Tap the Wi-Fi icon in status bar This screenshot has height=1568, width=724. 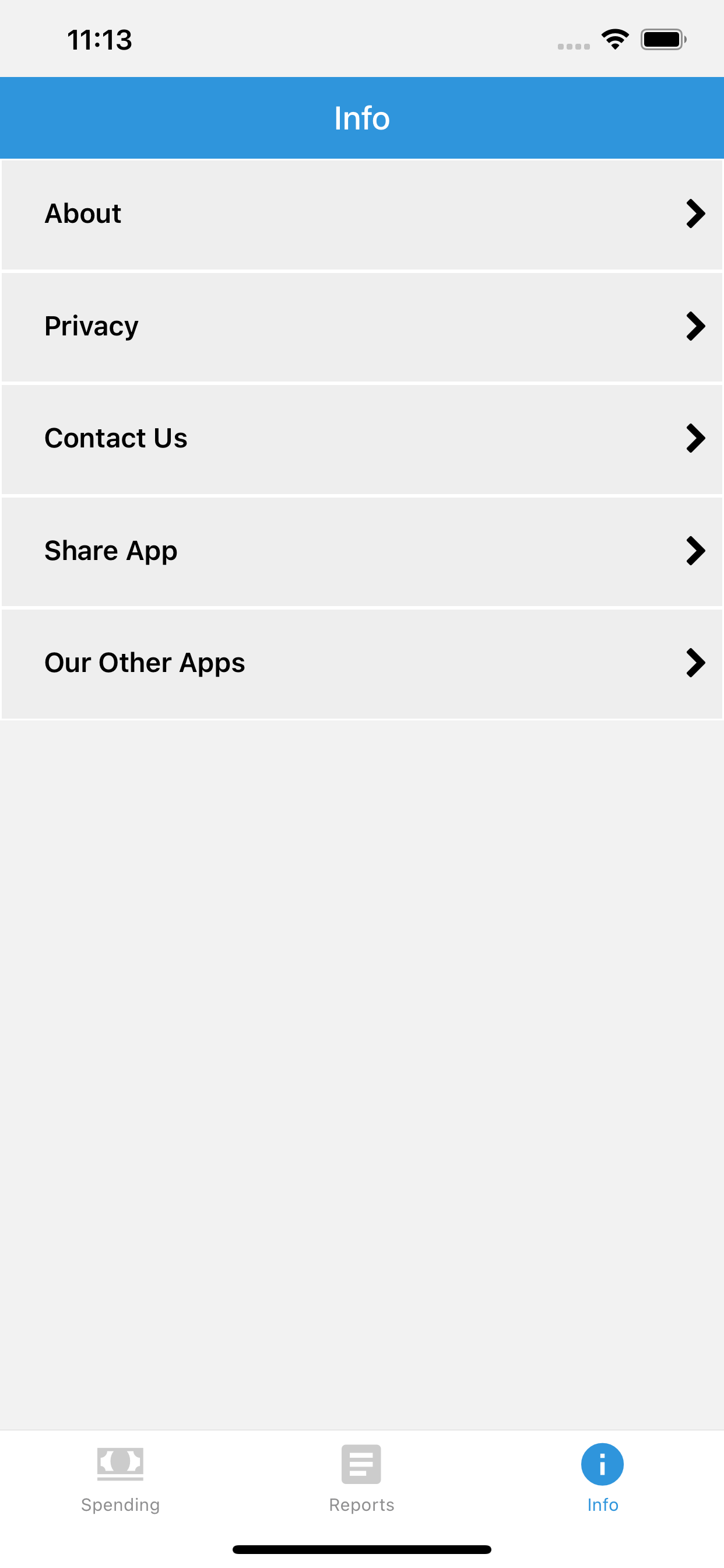point(614,38)
